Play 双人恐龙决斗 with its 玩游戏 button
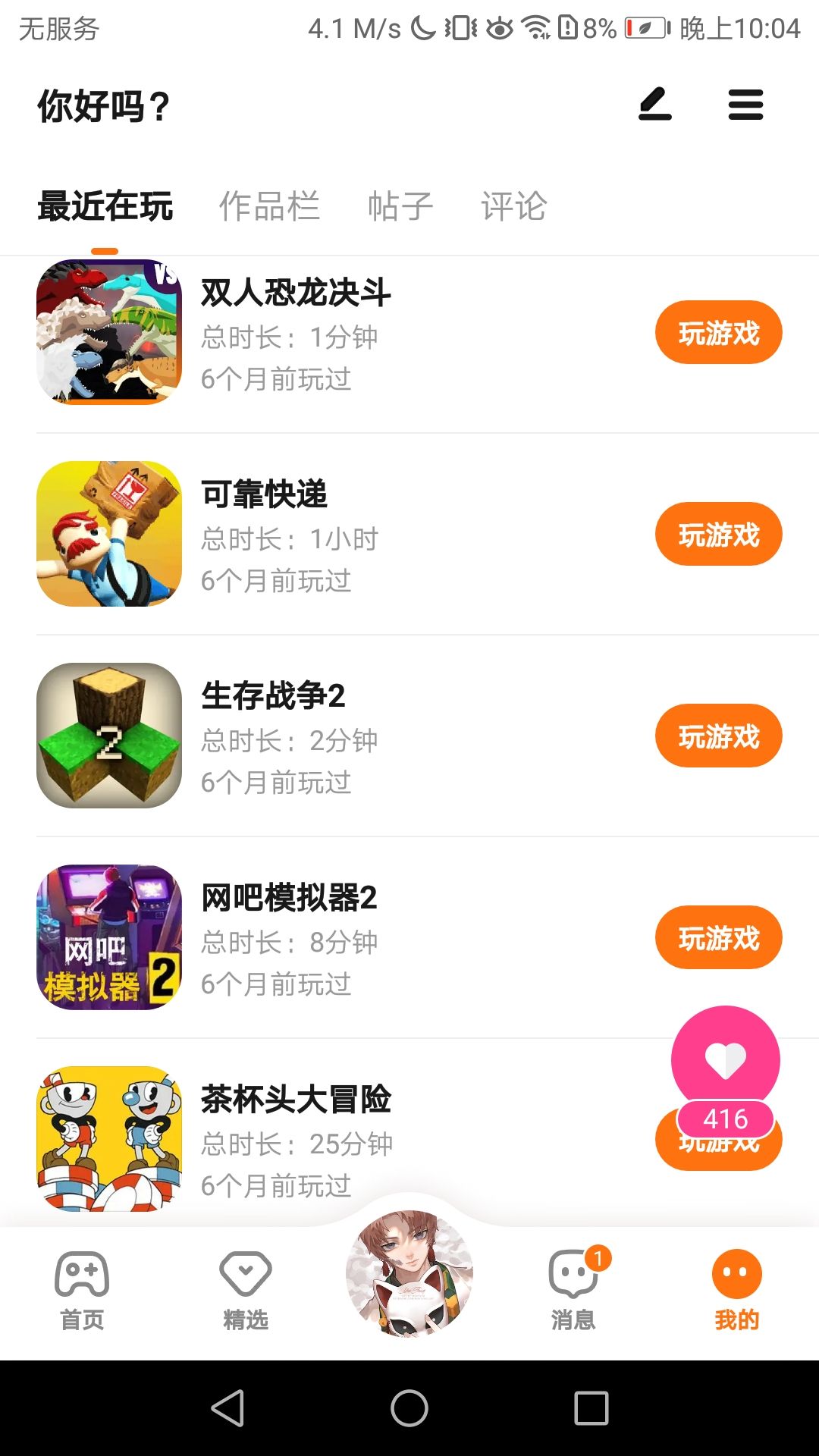Image resolution: width=819 pixels, height=1456 pixels. click(718, 333)
